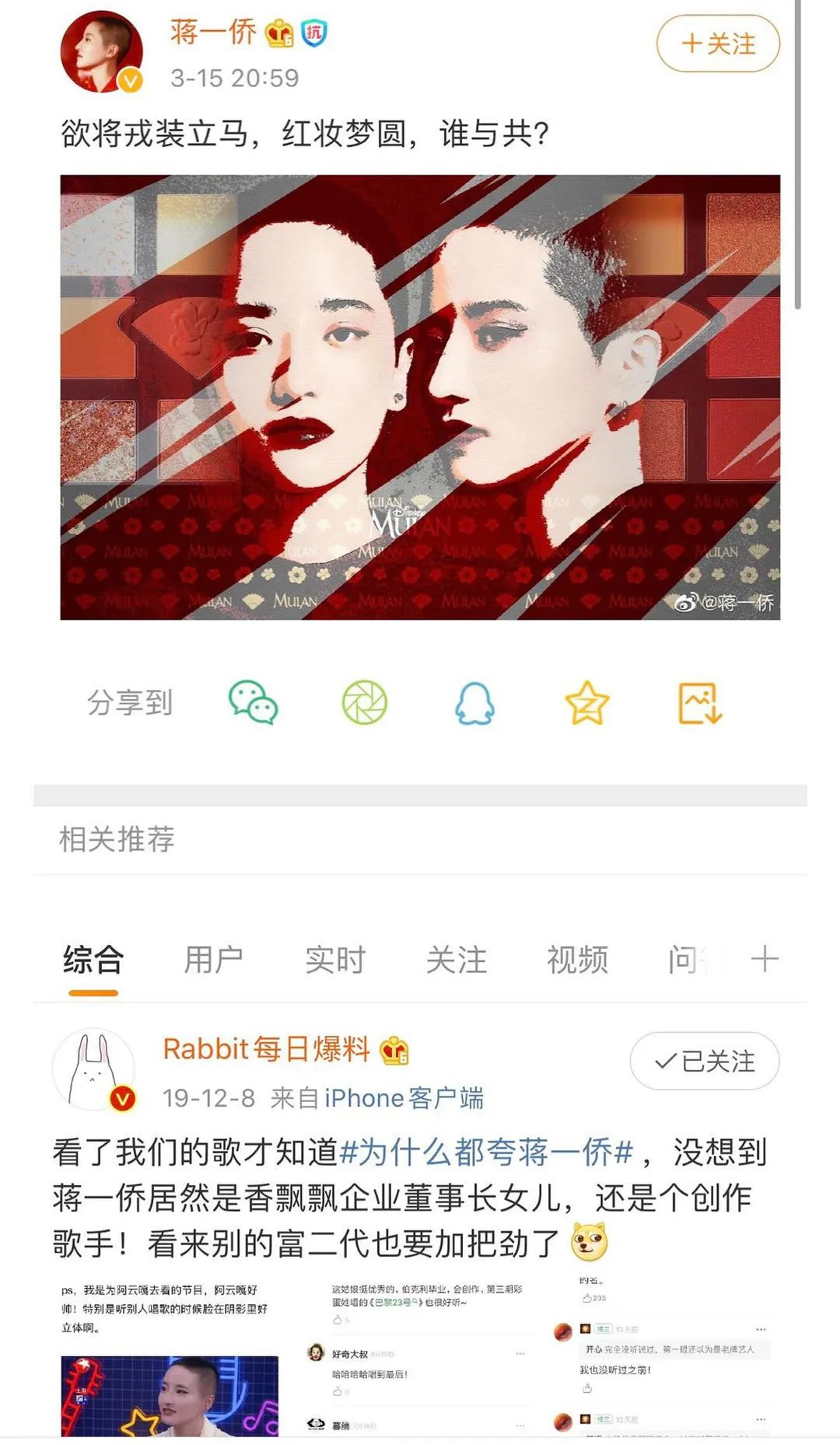Open Rabbit每日爆料's rabbit avatar
The height and width of the screenshot is (1445, 840).
(x=94, y=1070)
